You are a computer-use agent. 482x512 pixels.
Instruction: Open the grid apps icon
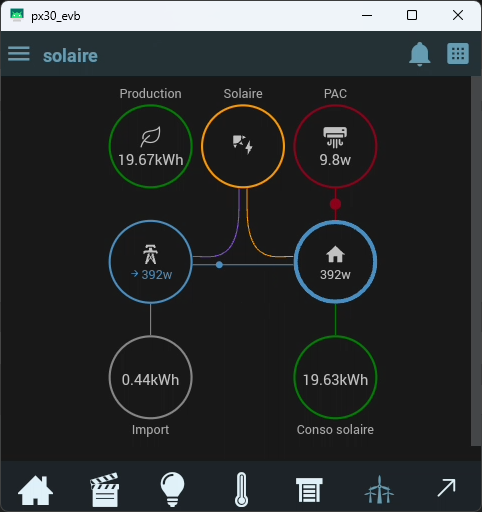tap(458, 54)
